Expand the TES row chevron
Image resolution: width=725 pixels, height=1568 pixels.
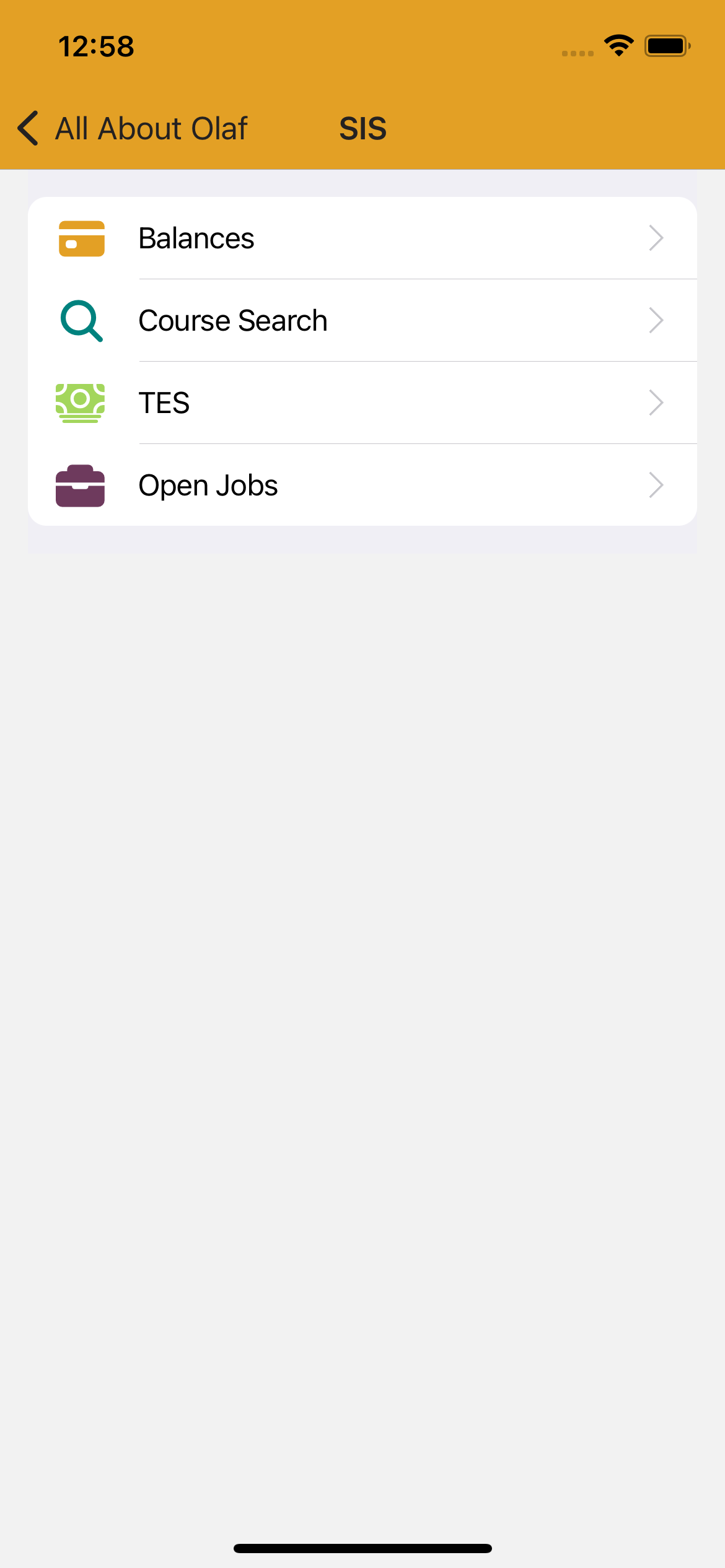pyautogui.click(x=656, y=403)
